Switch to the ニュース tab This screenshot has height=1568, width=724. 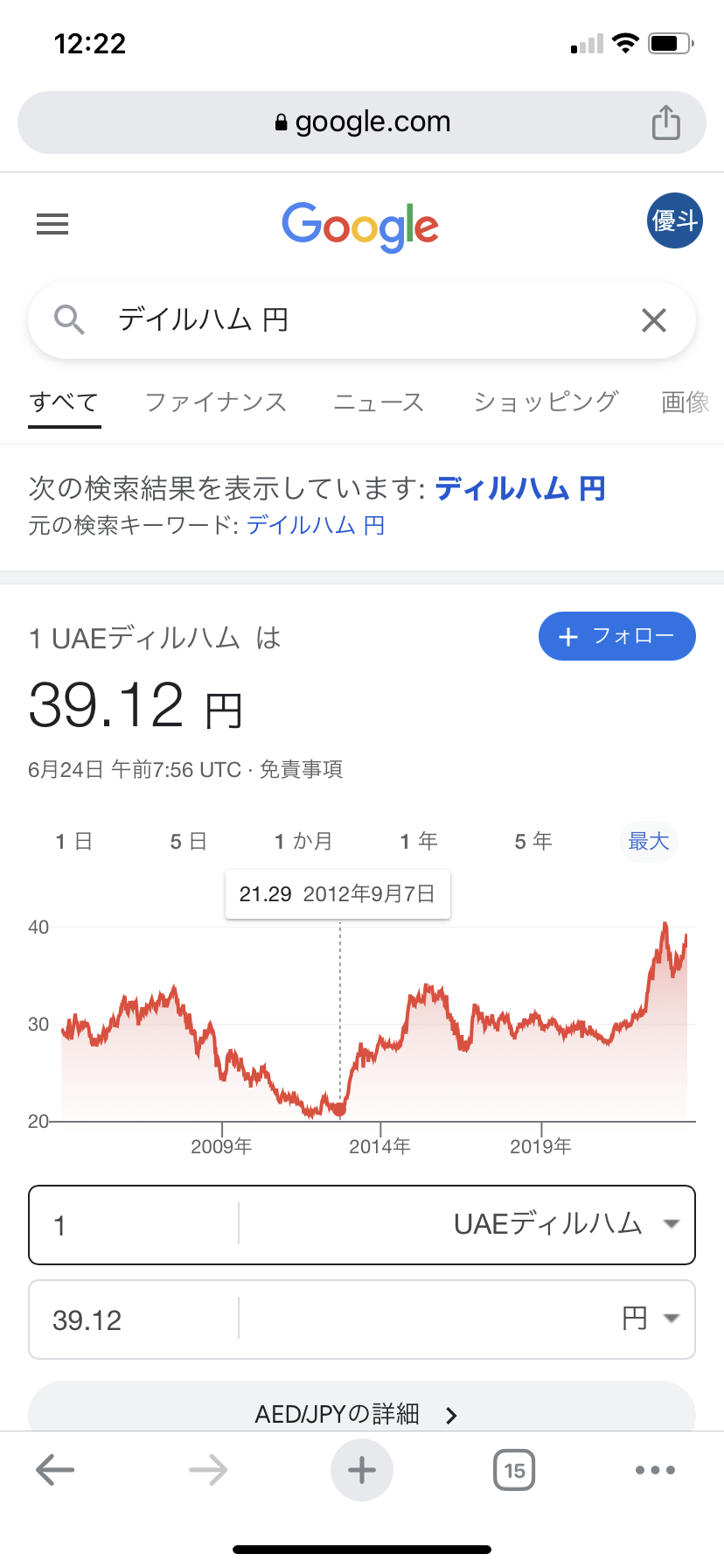click(x=379, y=402)
